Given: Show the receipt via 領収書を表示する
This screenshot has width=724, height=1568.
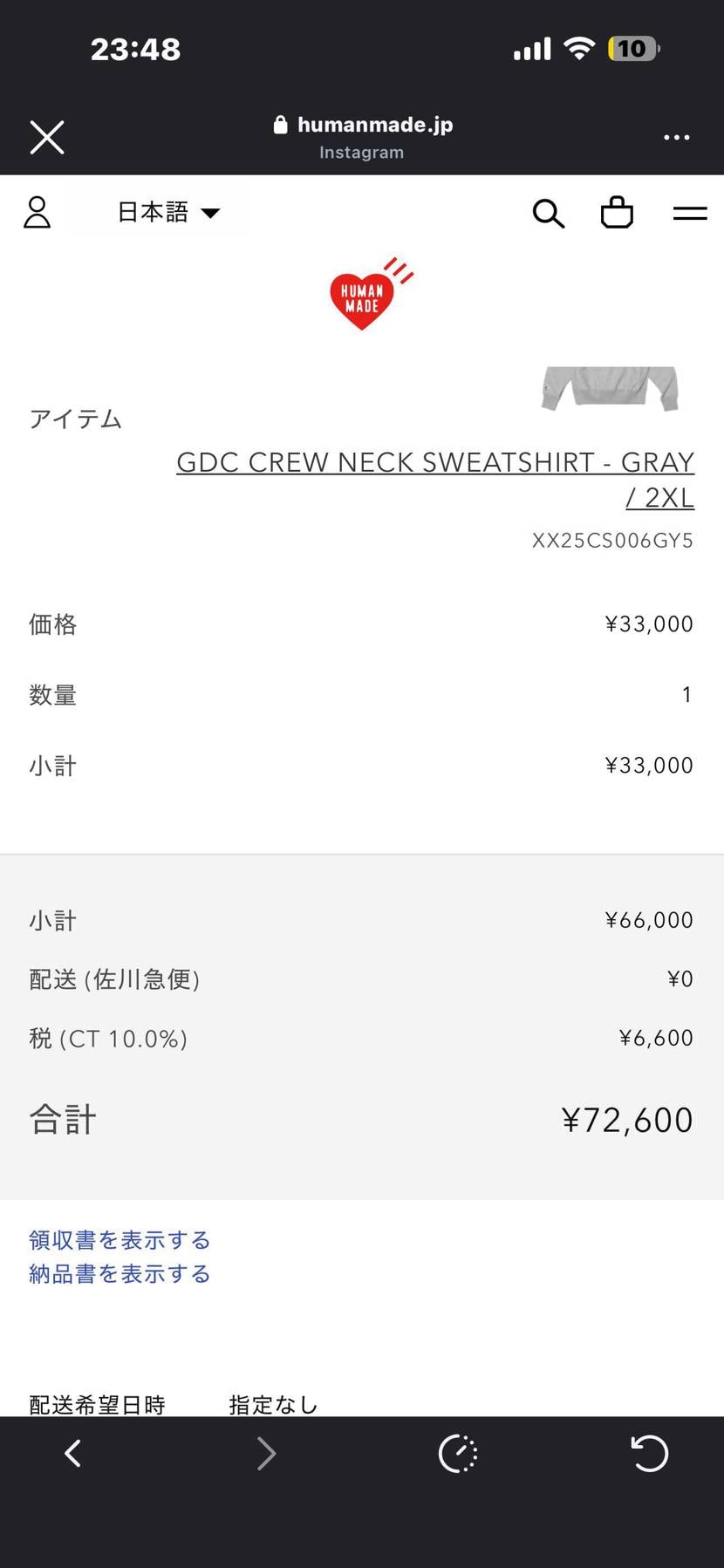Looking at the screenshot, I should [x=119, y=1239].
